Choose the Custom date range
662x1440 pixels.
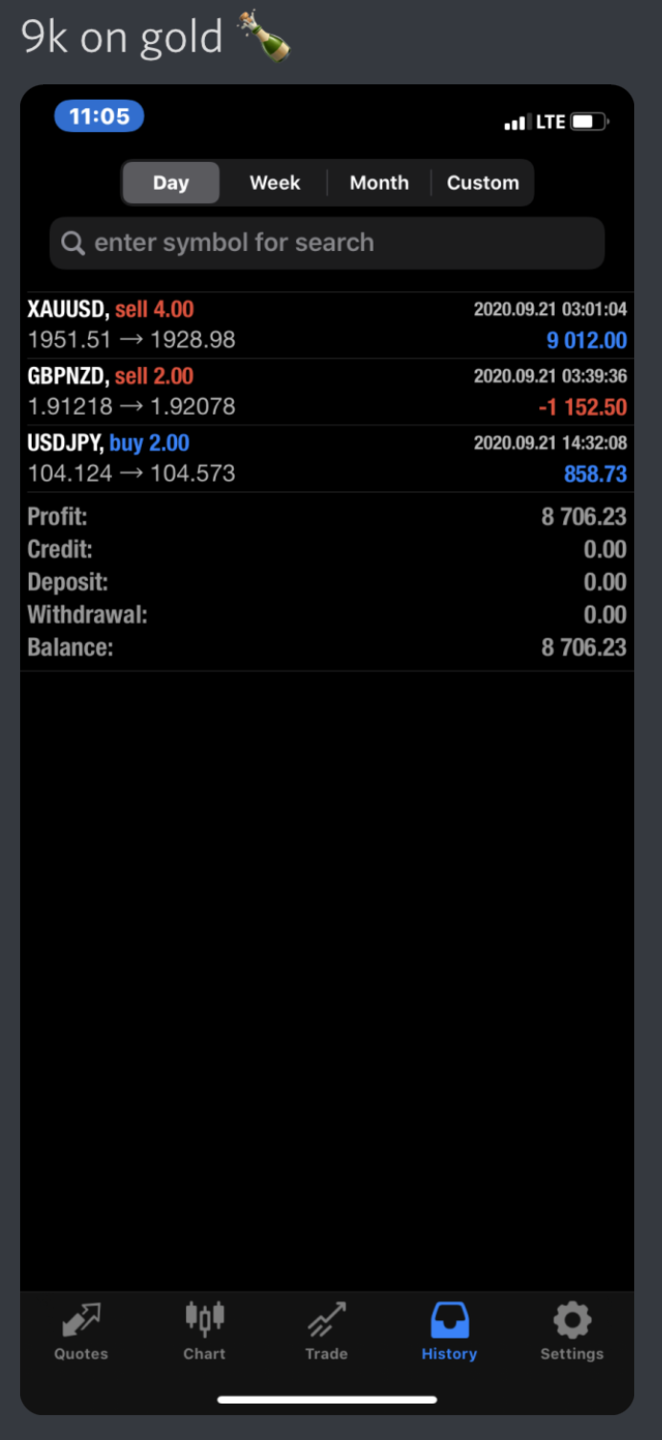point(483,183)
